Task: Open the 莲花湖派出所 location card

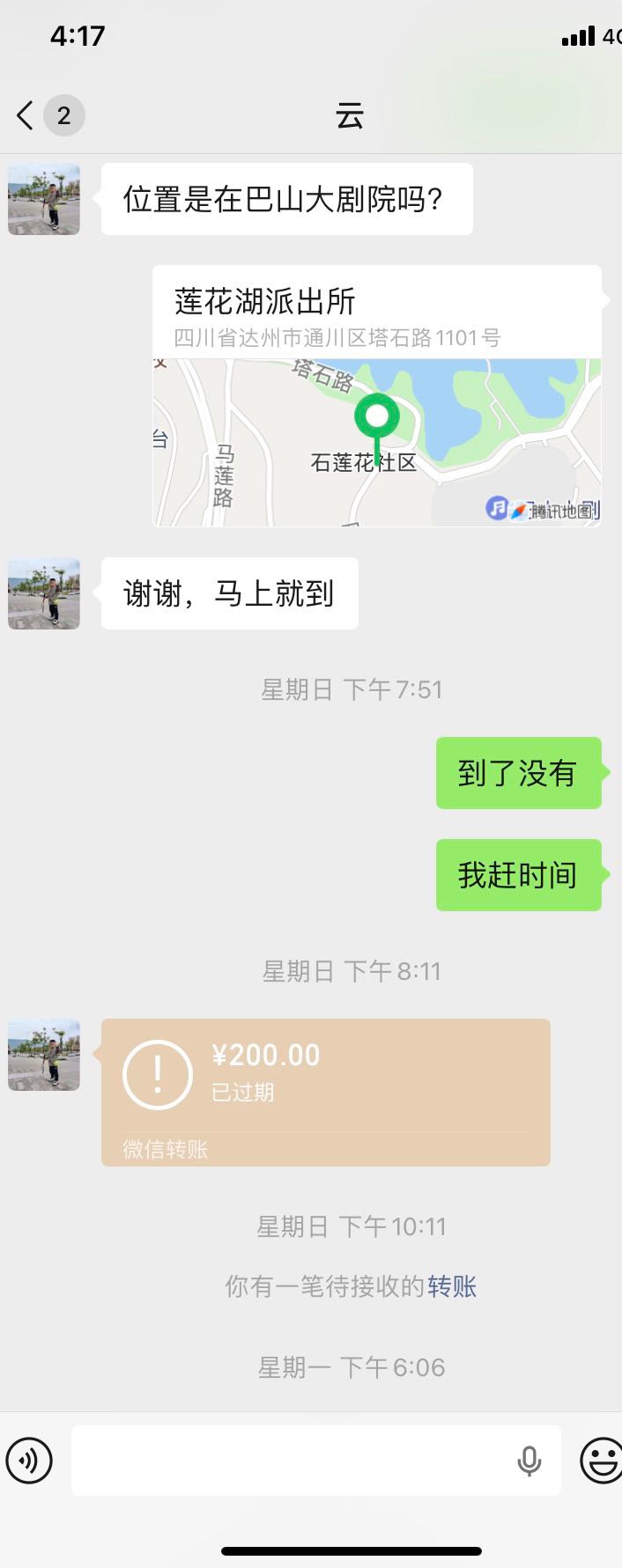Action: [376, 396]
